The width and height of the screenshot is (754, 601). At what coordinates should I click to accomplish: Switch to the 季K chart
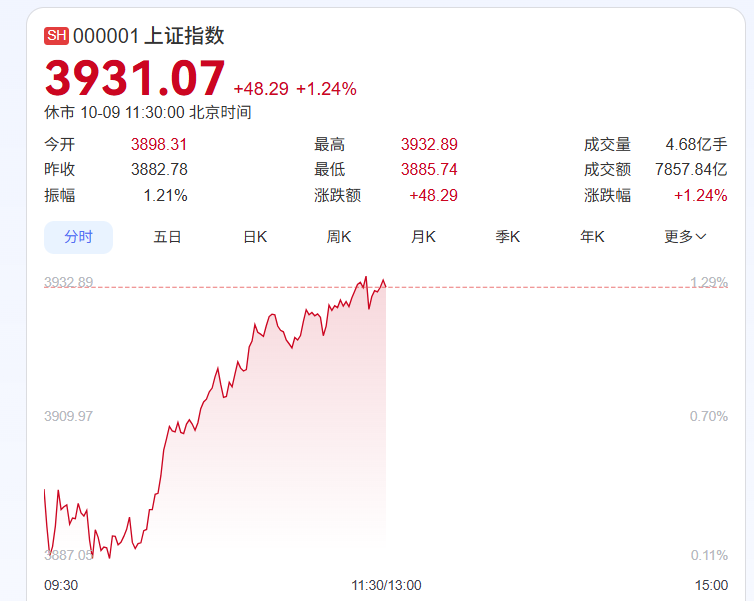point(508,237)
